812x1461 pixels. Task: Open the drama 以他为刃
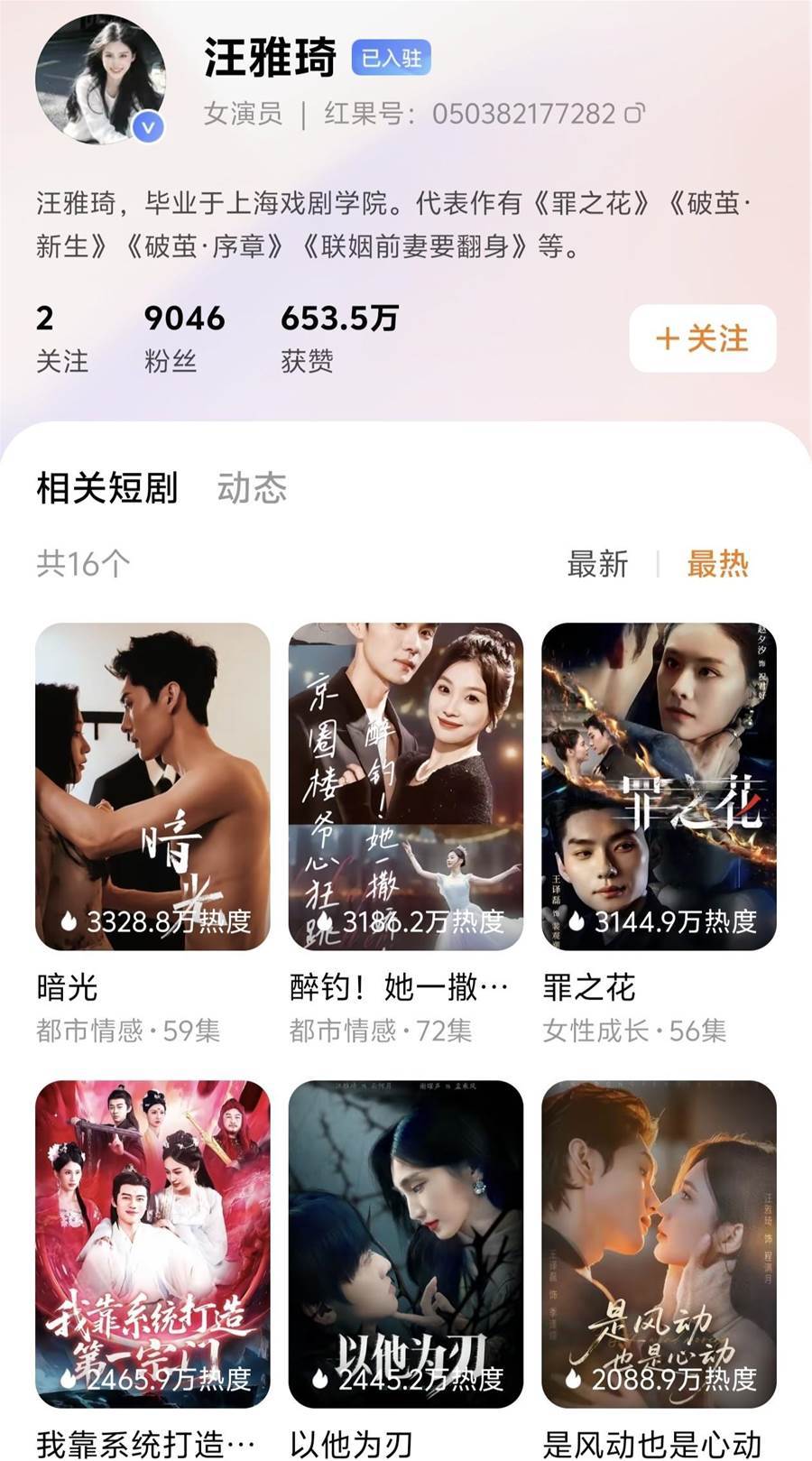tap(405, 1244)
